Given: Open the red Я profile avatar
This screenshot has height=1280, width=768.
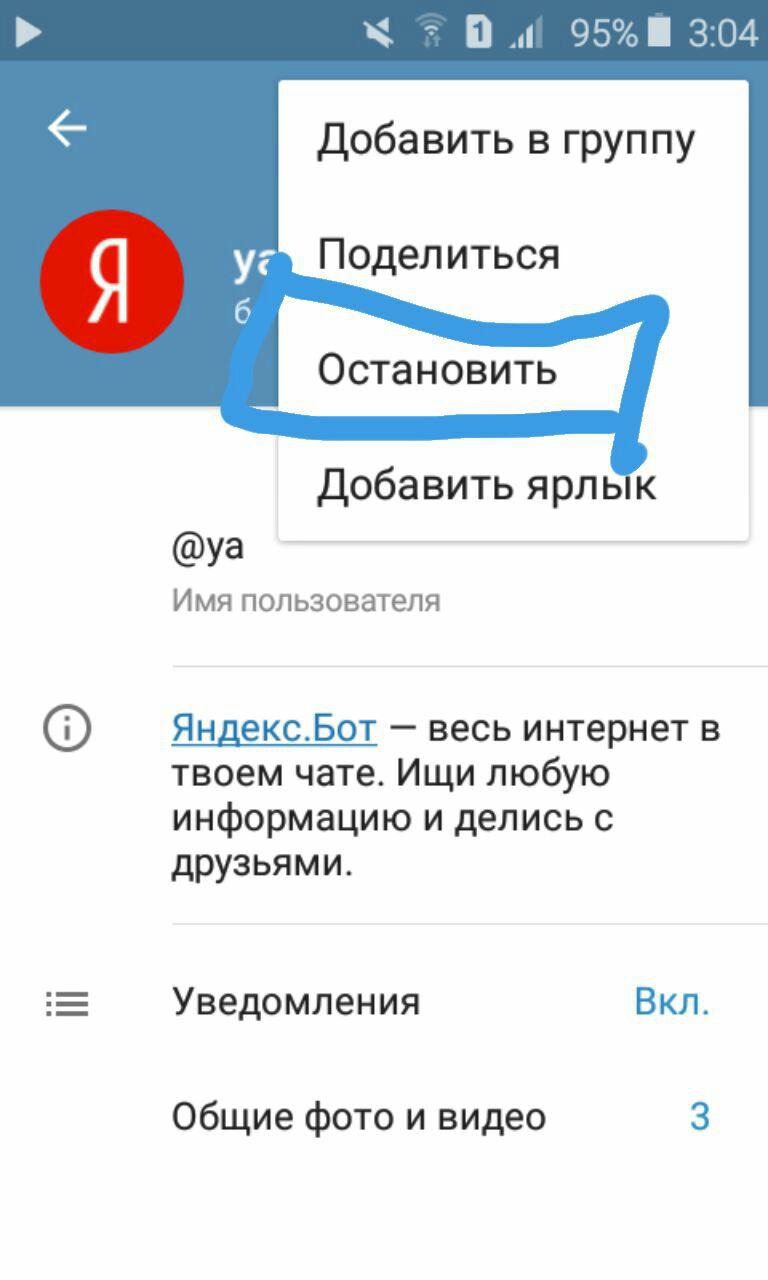Looking at the screenshot, I should [x=112, y=281].
